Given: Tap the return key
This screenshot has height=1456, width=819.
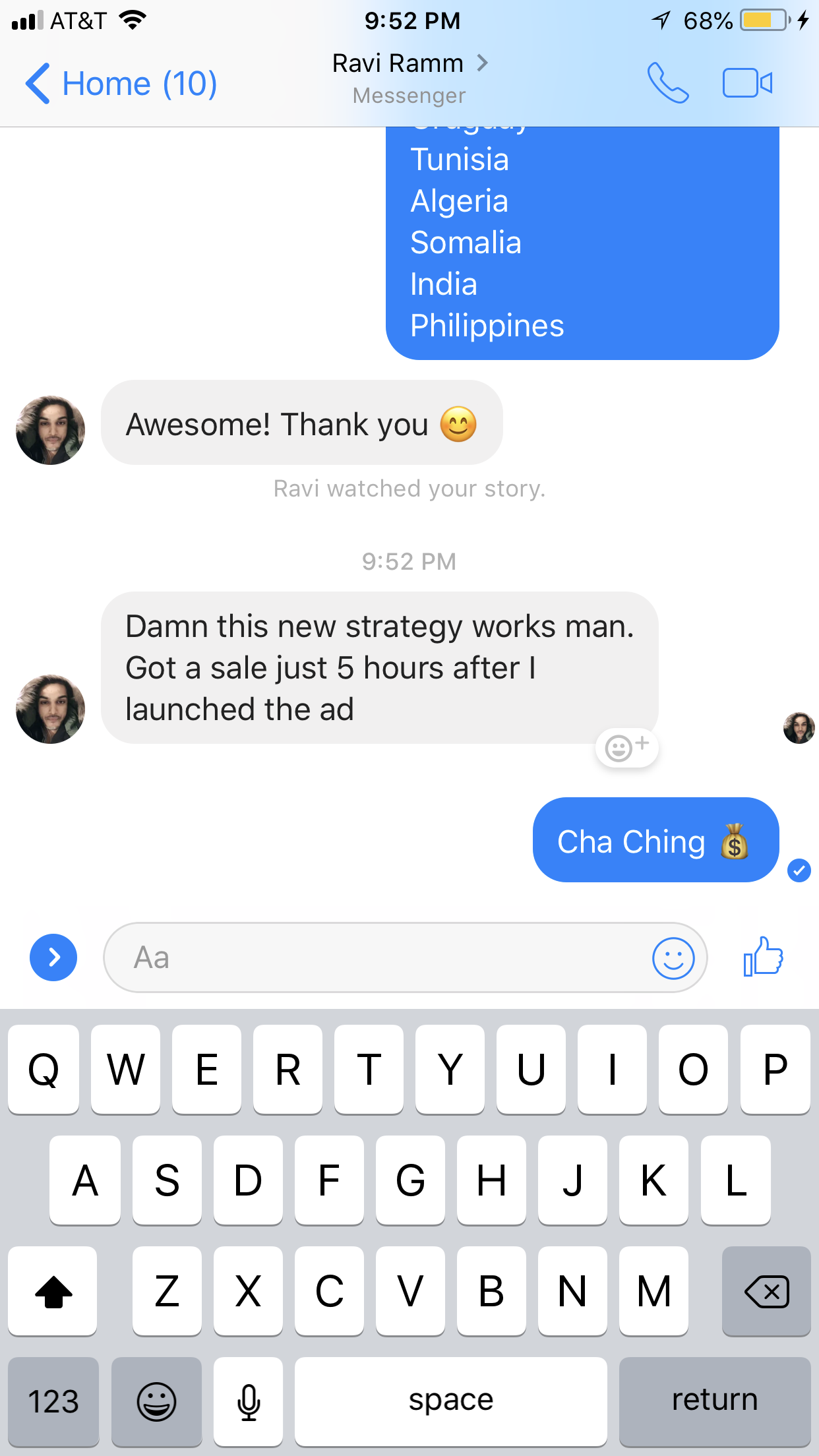Looking at the screenshot, I should (714, 1401).
